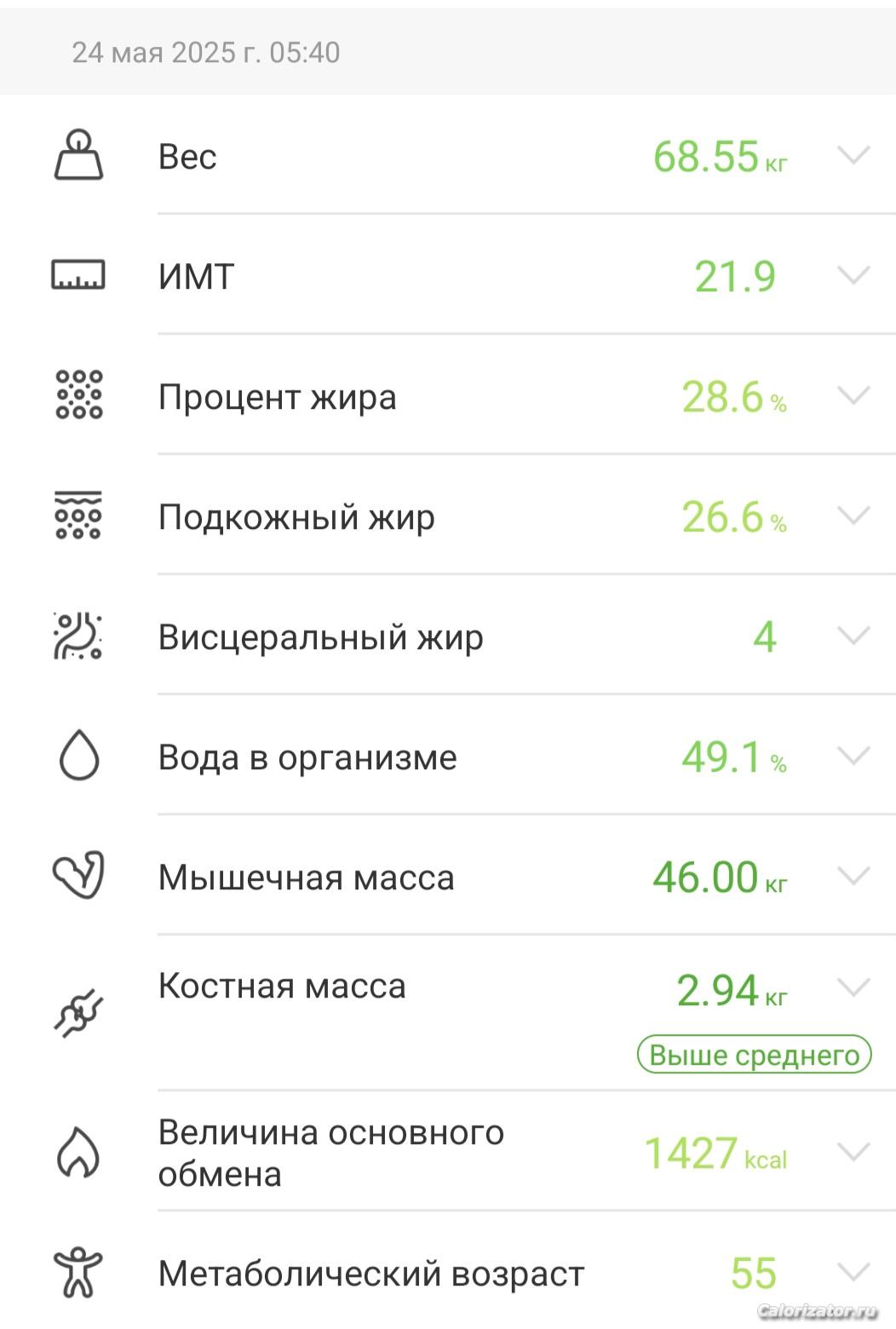The width and height of the screenshot is (896, 1329).
Task: Open details for Процент жира
Action: coord(853,396)
